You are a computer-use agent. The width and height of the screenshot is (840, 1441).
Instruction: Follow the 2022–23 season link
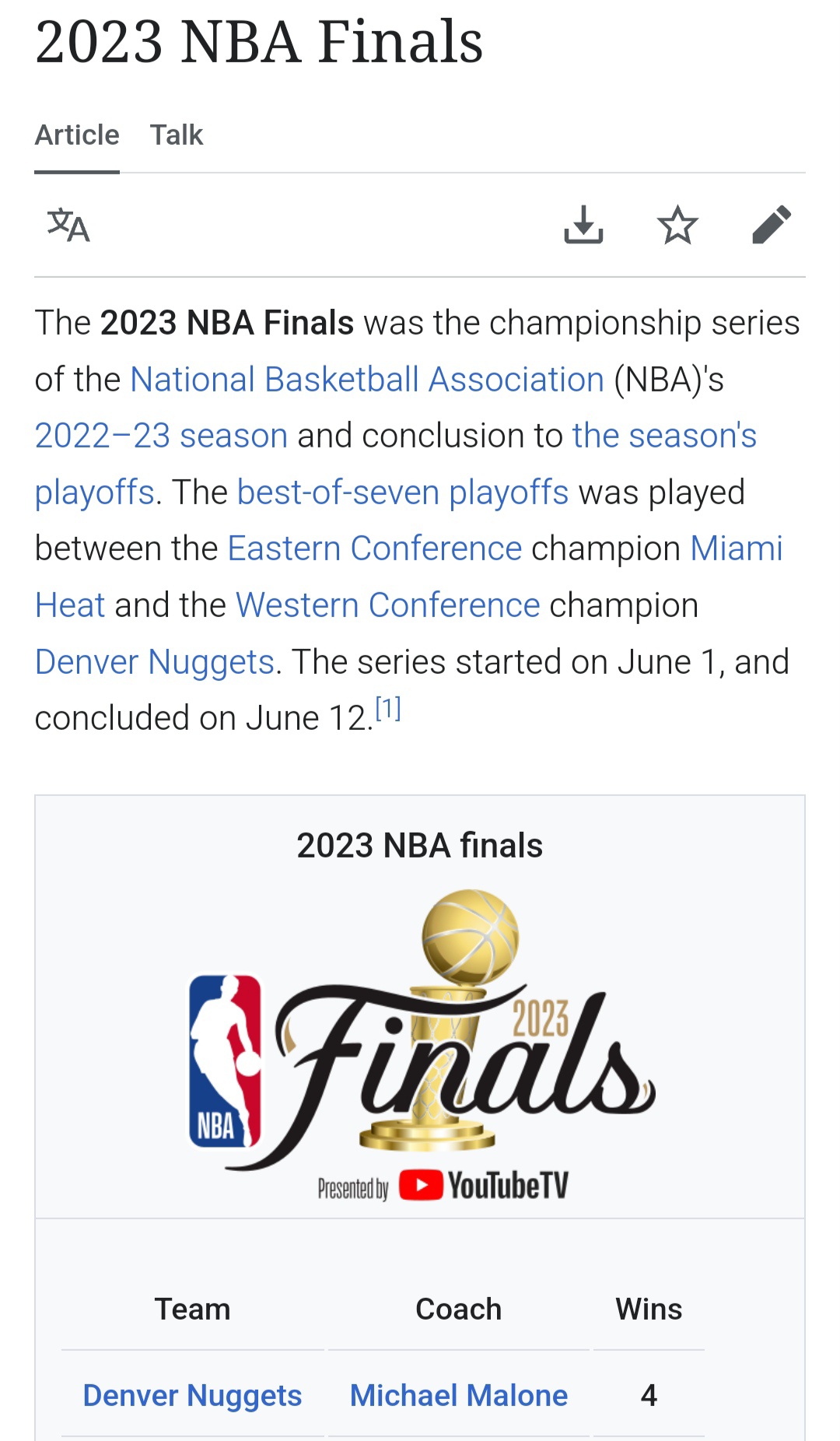(x=162, y=436)
